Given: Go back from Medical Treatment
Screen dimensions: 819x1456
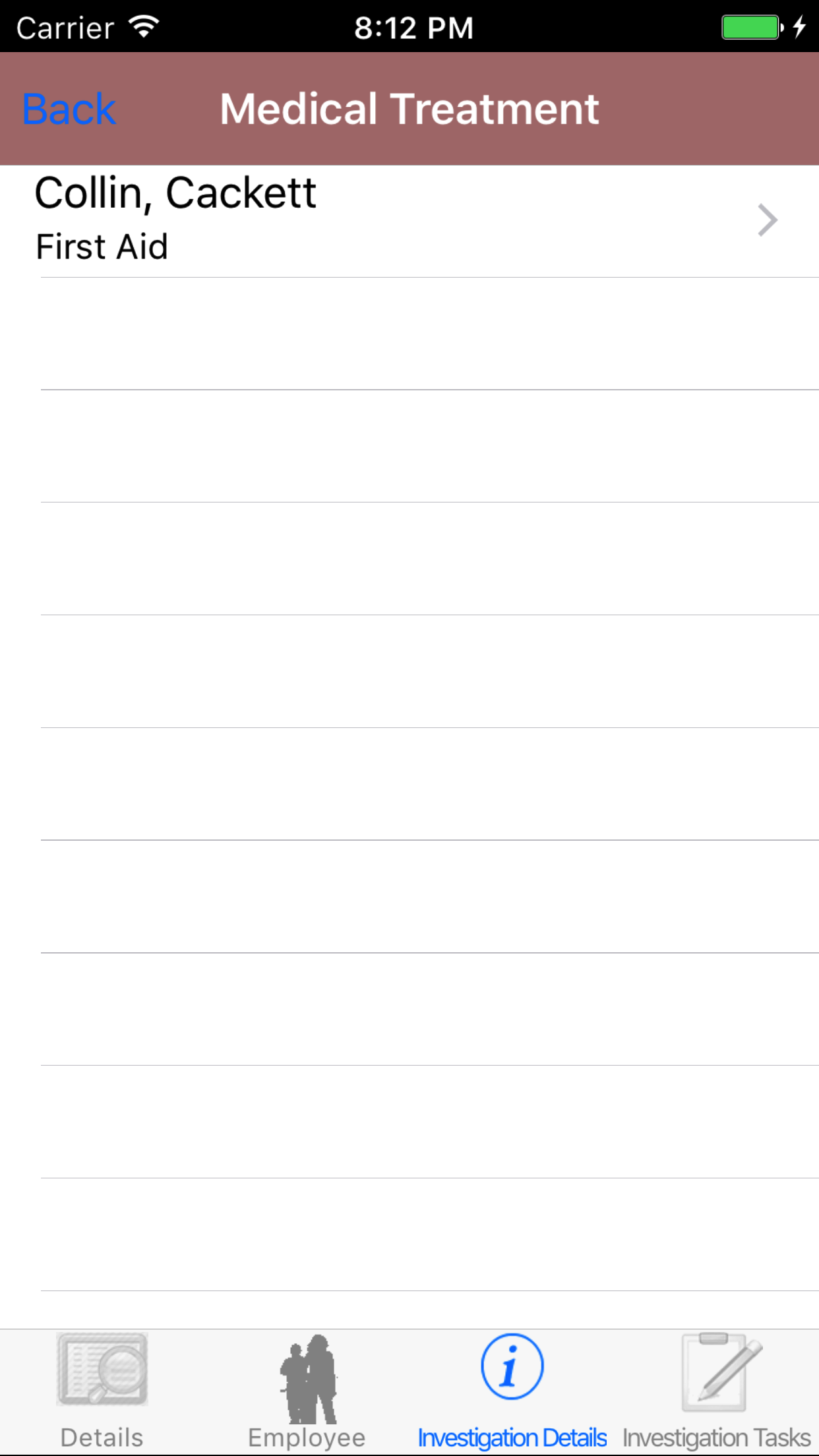Looking at the screenshot, I should 69,109.
